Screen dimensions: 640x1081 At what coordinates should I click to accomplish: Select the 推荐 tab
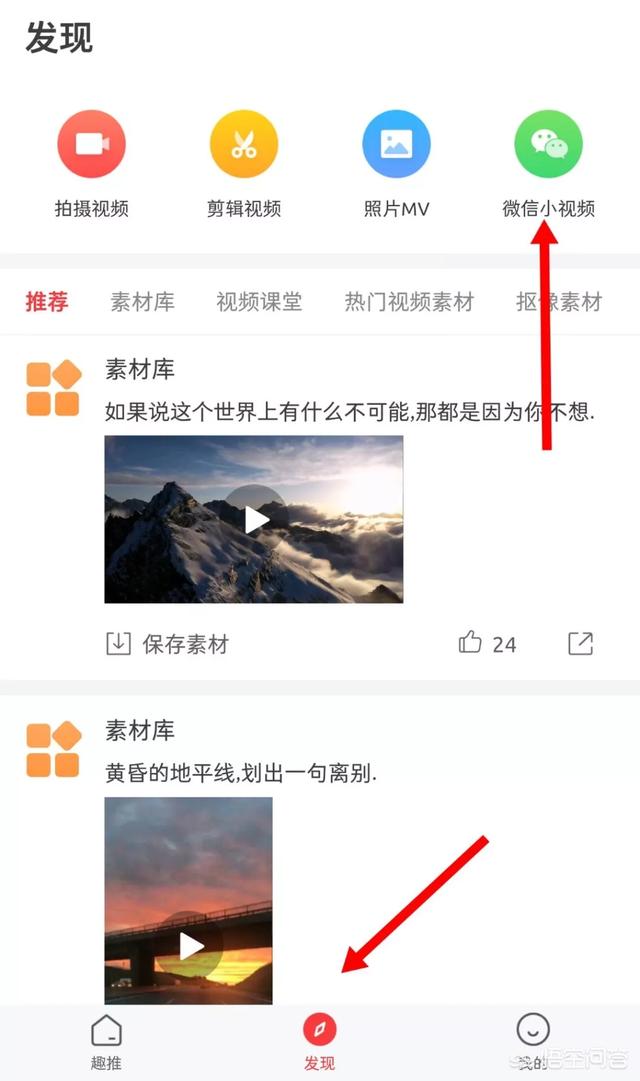click(47, 301)
